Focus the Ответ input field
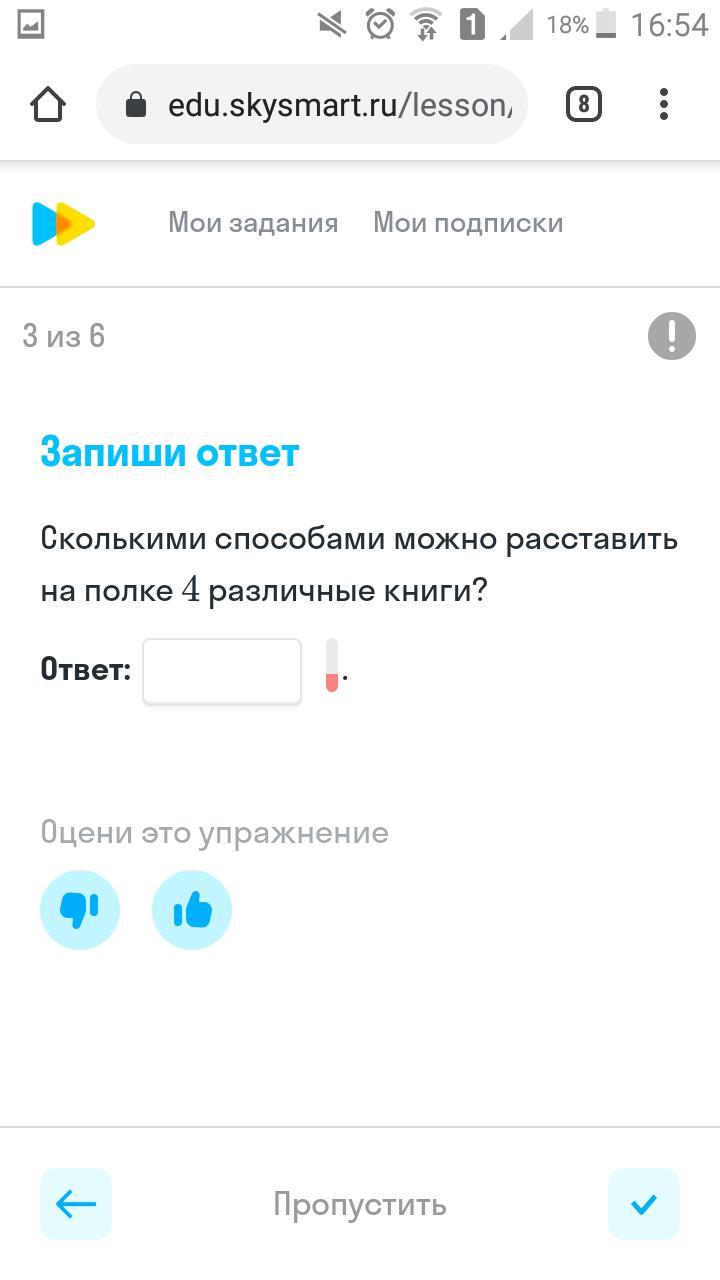The width and height of the screenshot is (720, 1280). coord(222,671)
